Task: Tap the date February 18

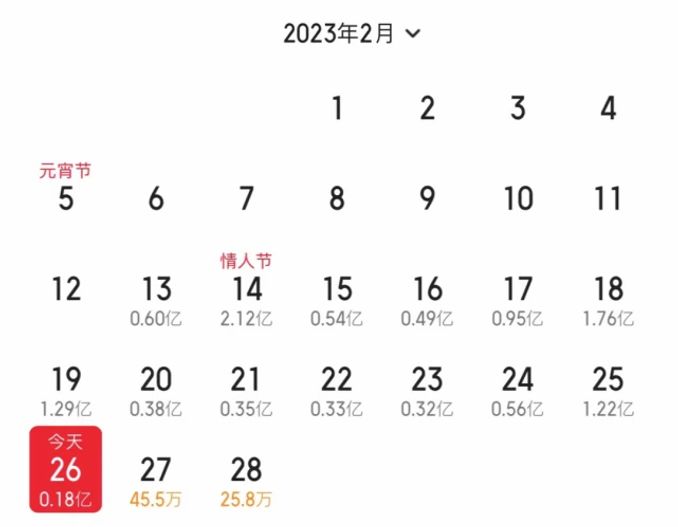Action: pyautogui.click(x=608, y=298)
